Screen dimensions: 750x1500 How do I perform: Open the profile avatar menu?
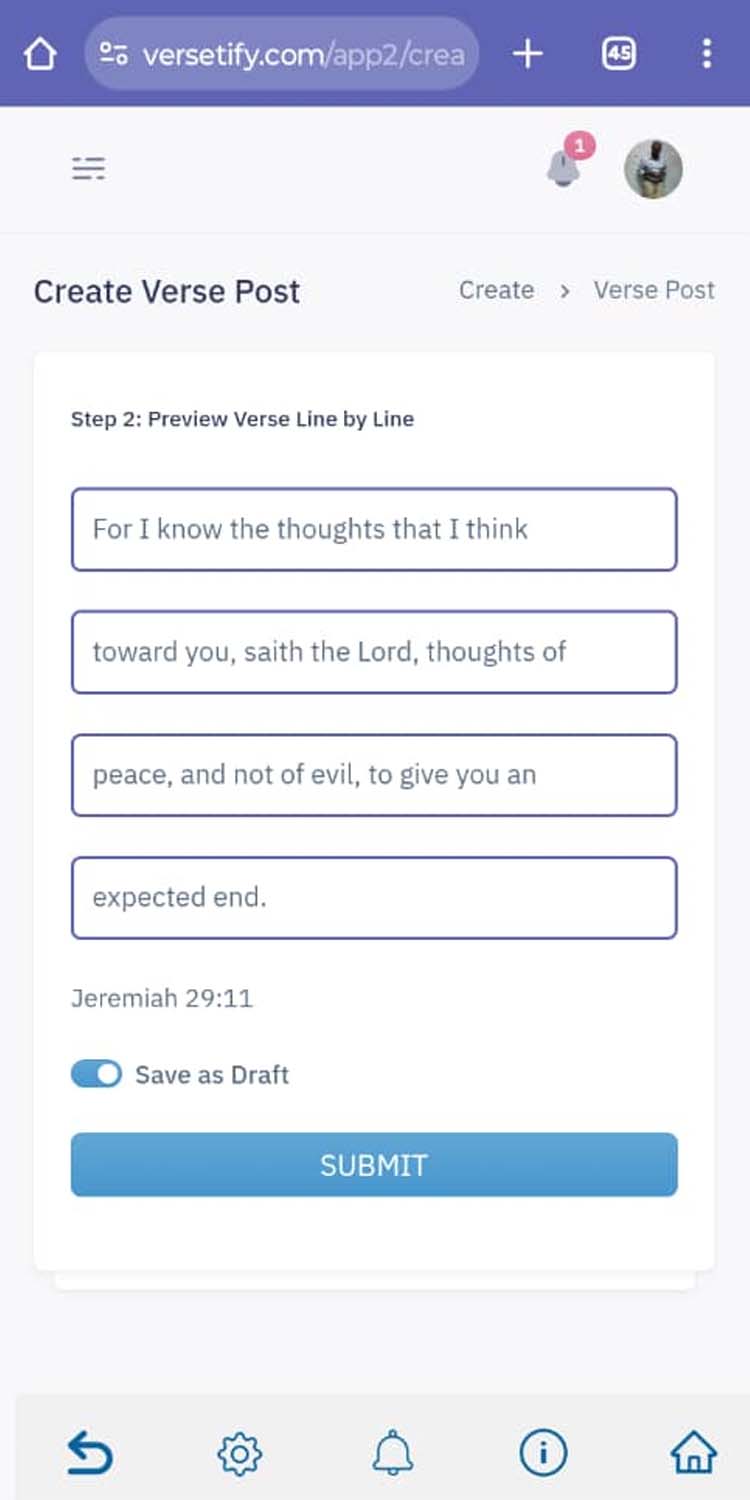(653, 168)
